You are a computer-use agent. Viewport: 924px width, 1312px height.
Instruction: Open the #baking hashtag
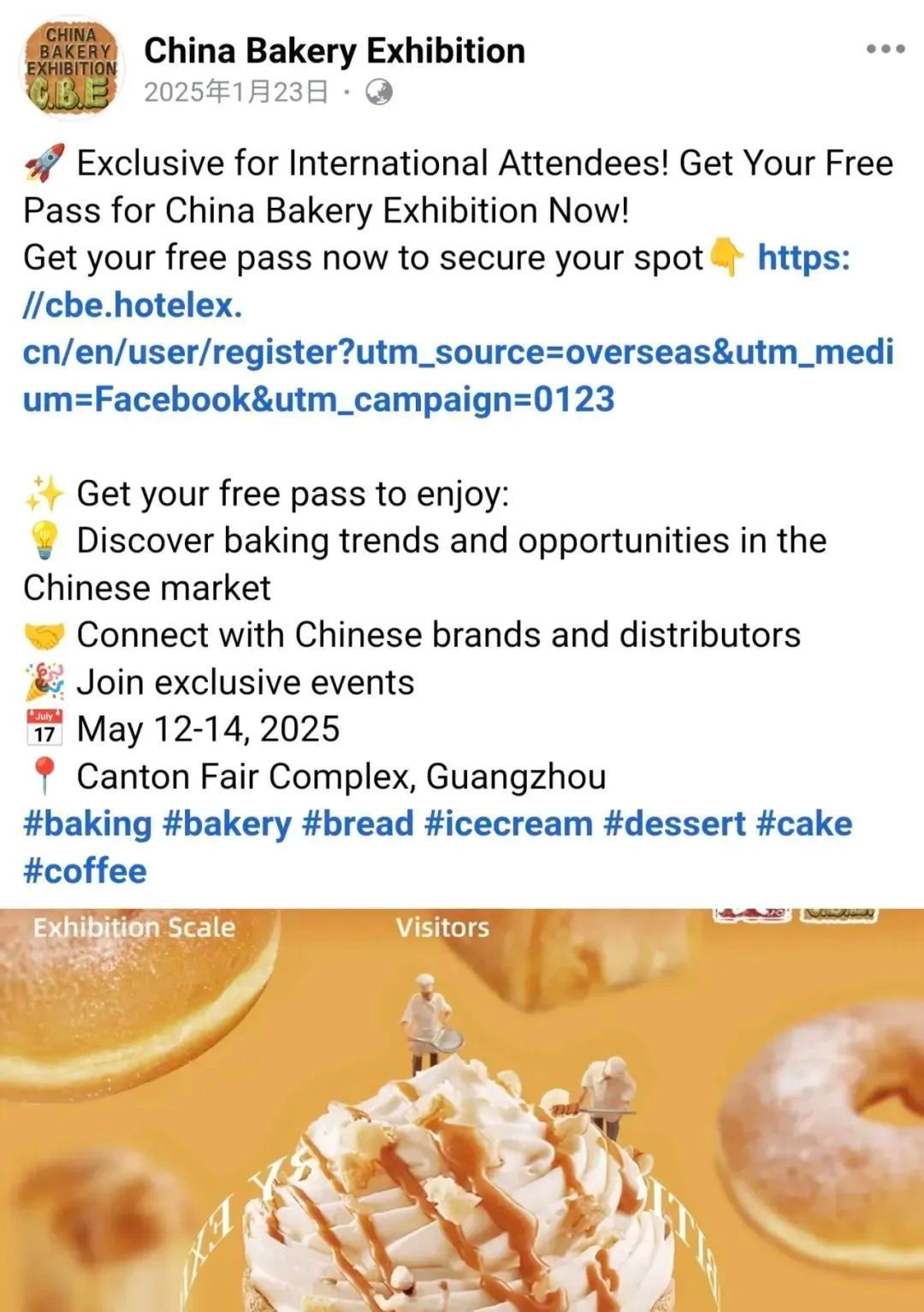click(x=87, y=824)
